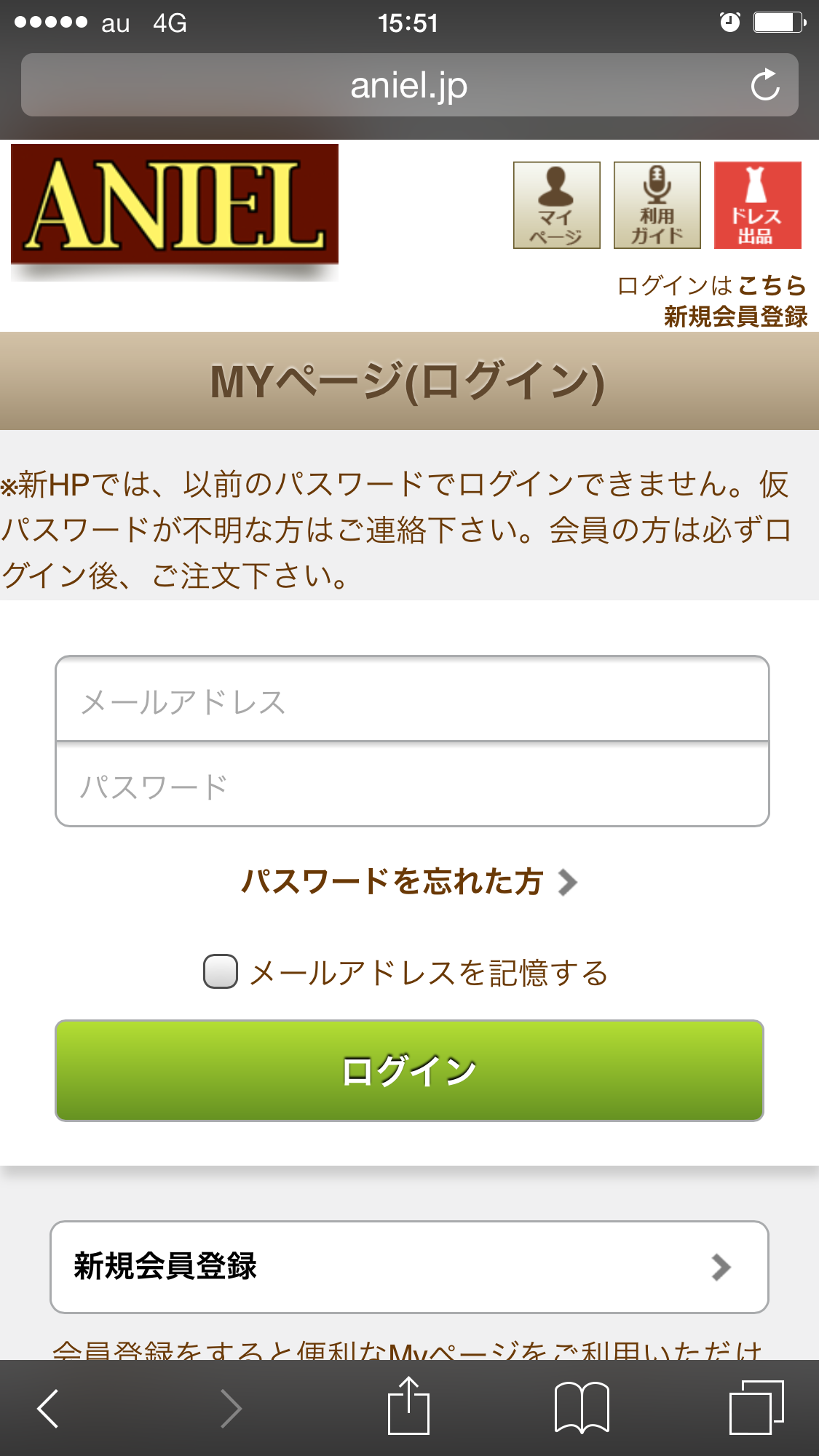Open the マイページ icon in header
Screen dimensions: 819x1456
(x=556, y=205)
